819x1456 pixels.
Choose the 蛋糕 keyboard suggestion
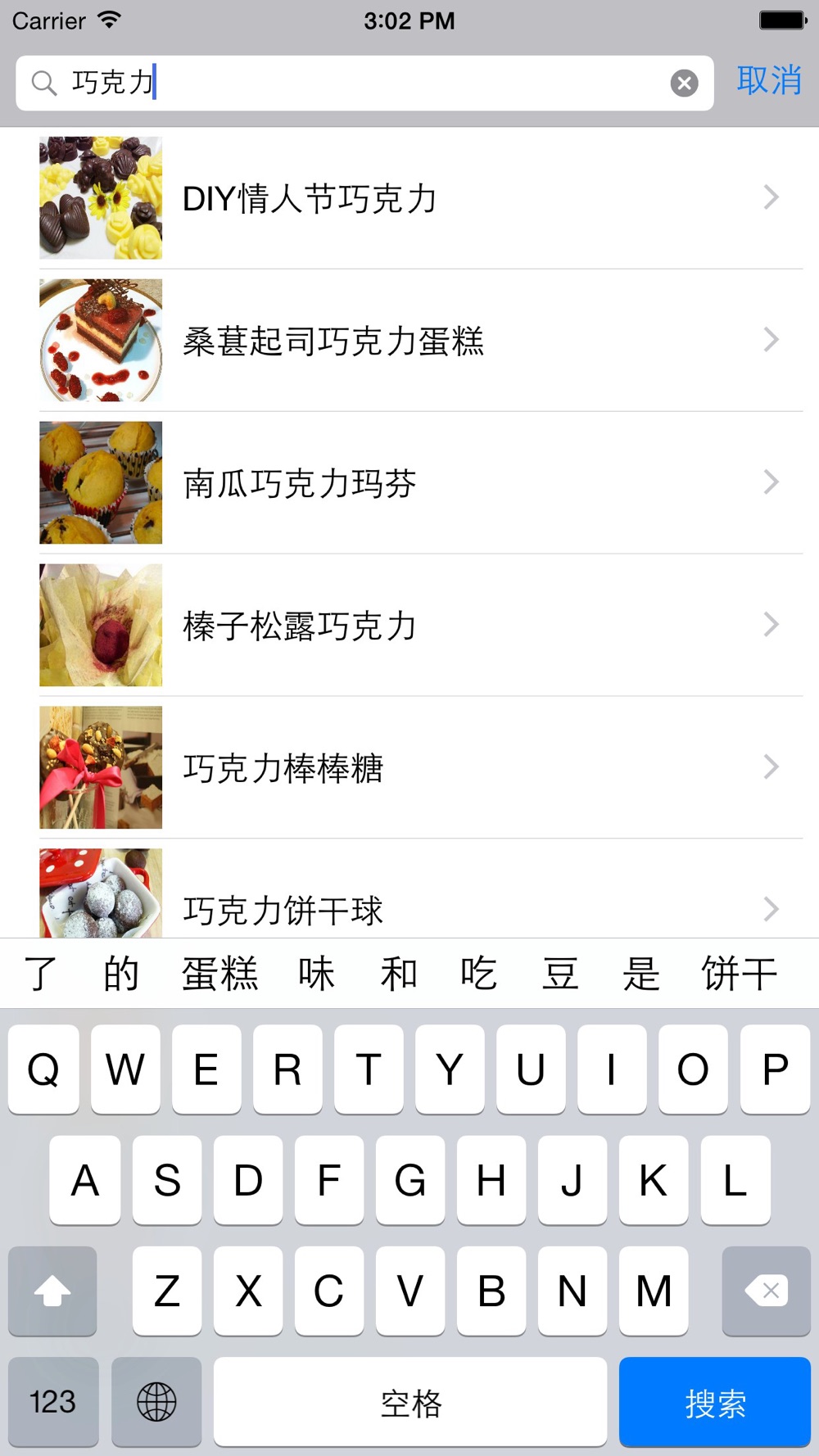tap(219, 974)
